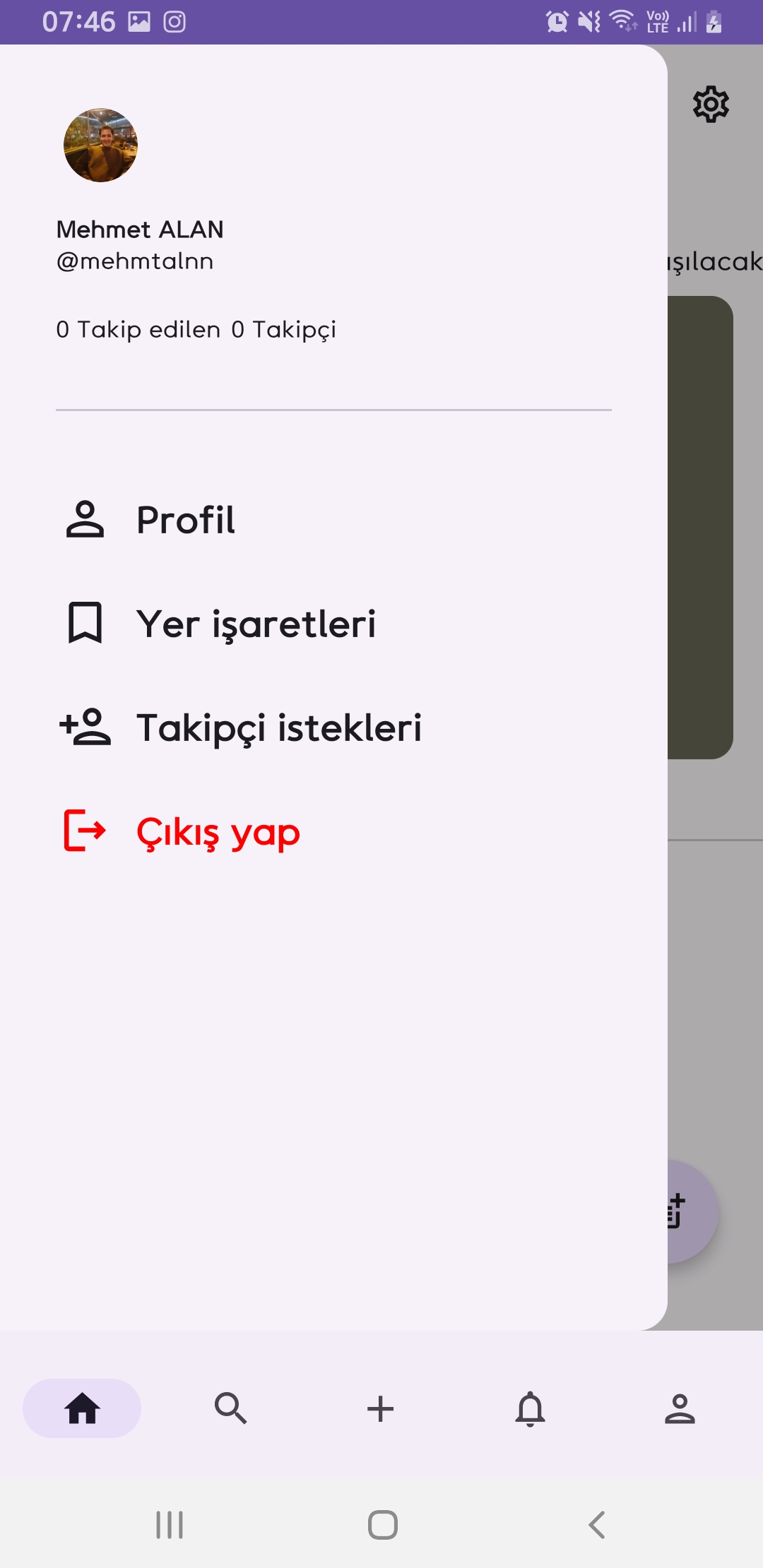Open the plus create tab

[380, 1408]
